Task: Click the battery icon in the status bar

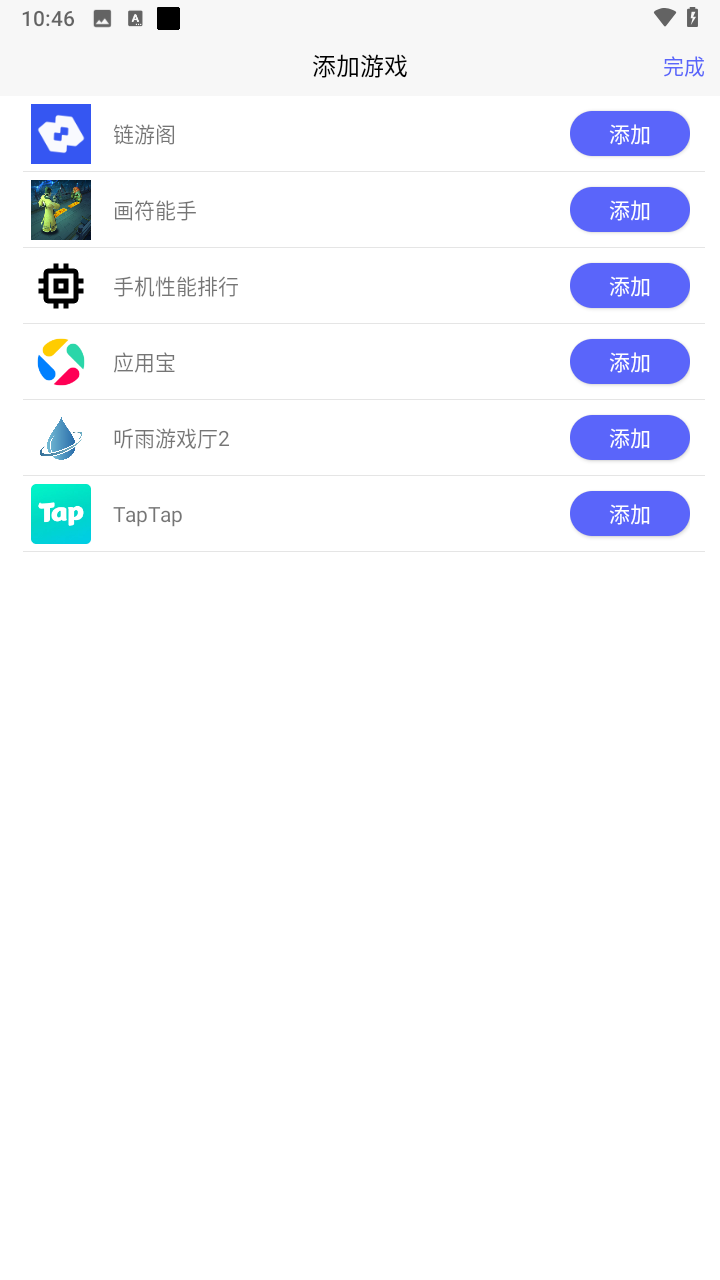Action: click(693, 17)
